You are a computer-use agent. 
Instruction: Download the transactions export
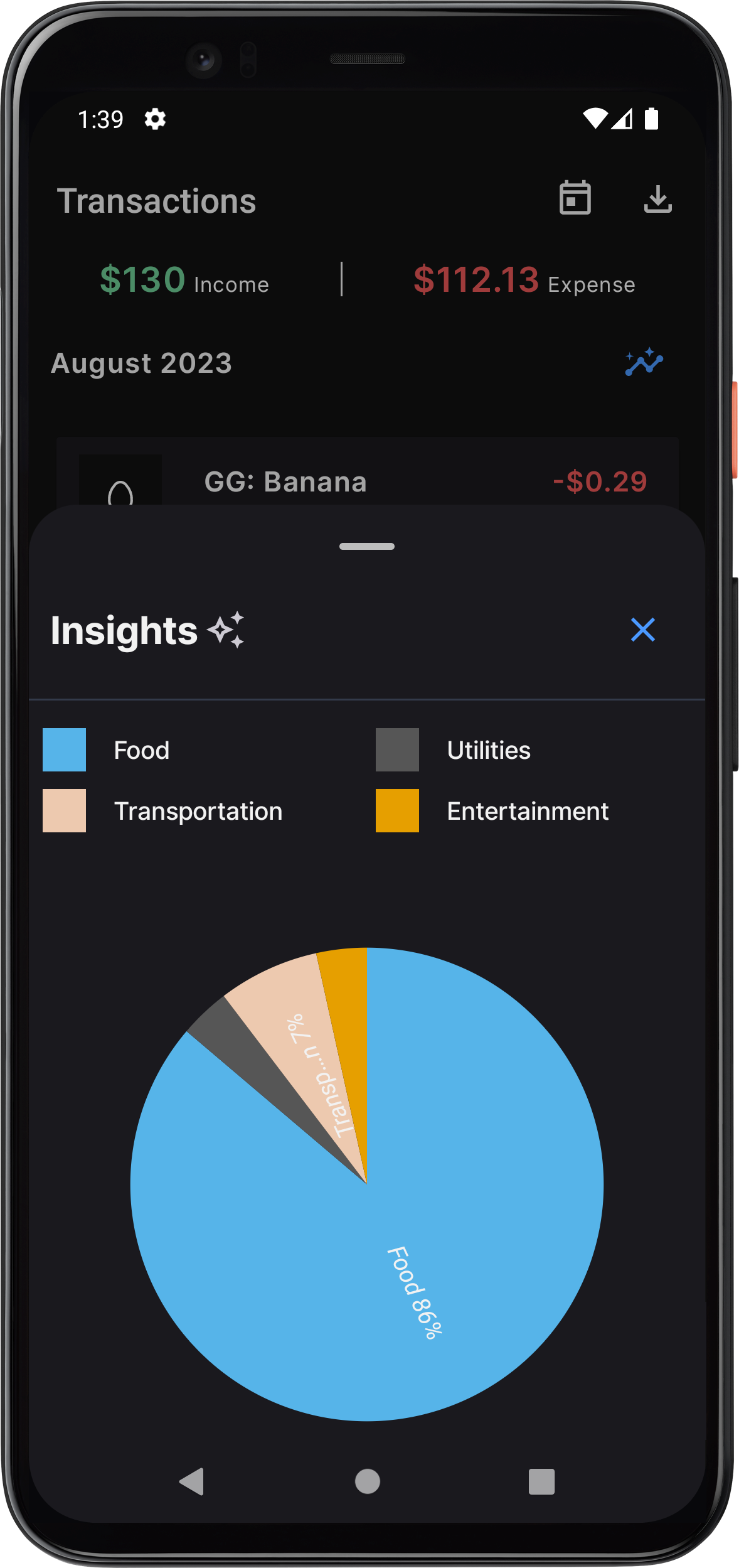coord(657,200)
